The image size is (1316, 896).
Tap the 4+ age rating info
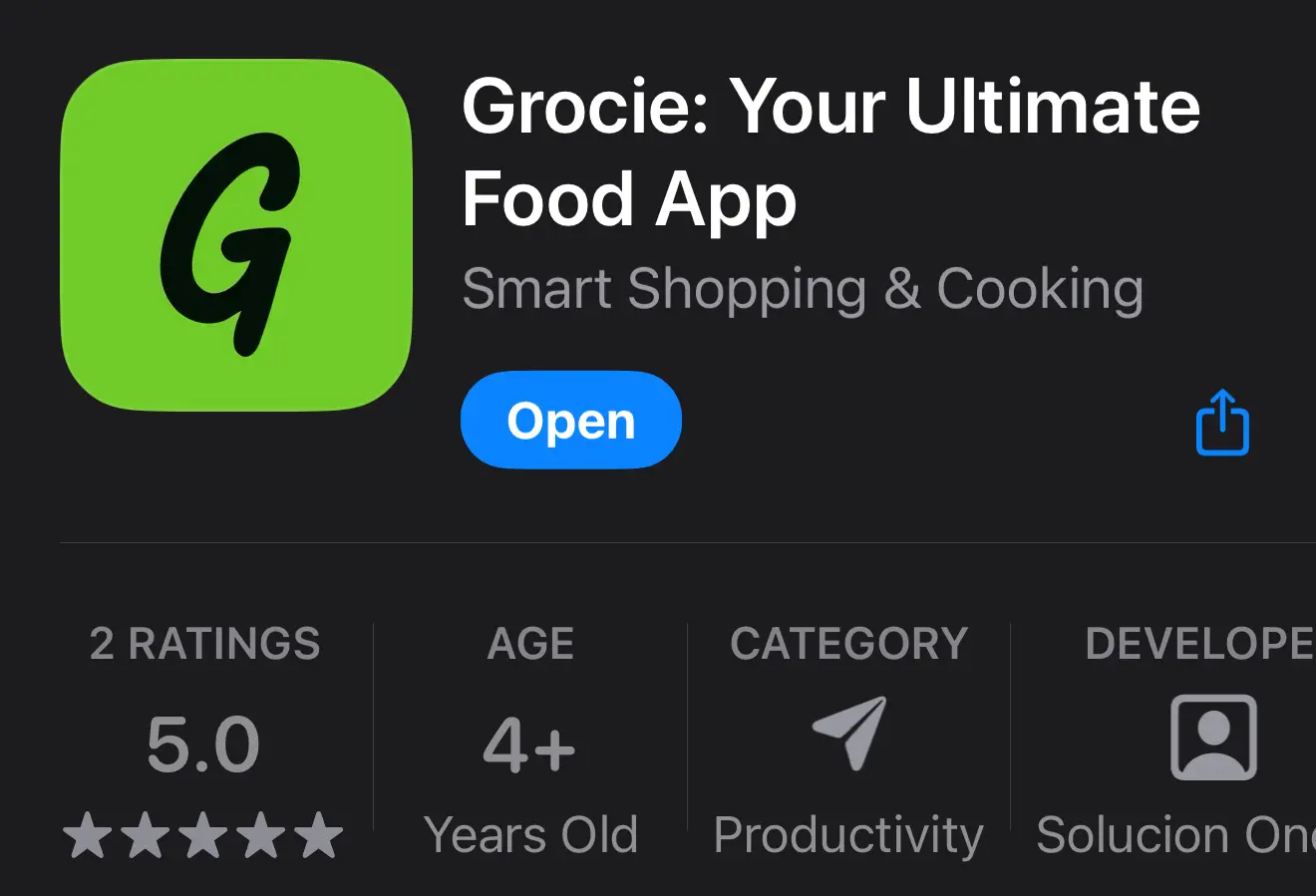coord(530,743)
